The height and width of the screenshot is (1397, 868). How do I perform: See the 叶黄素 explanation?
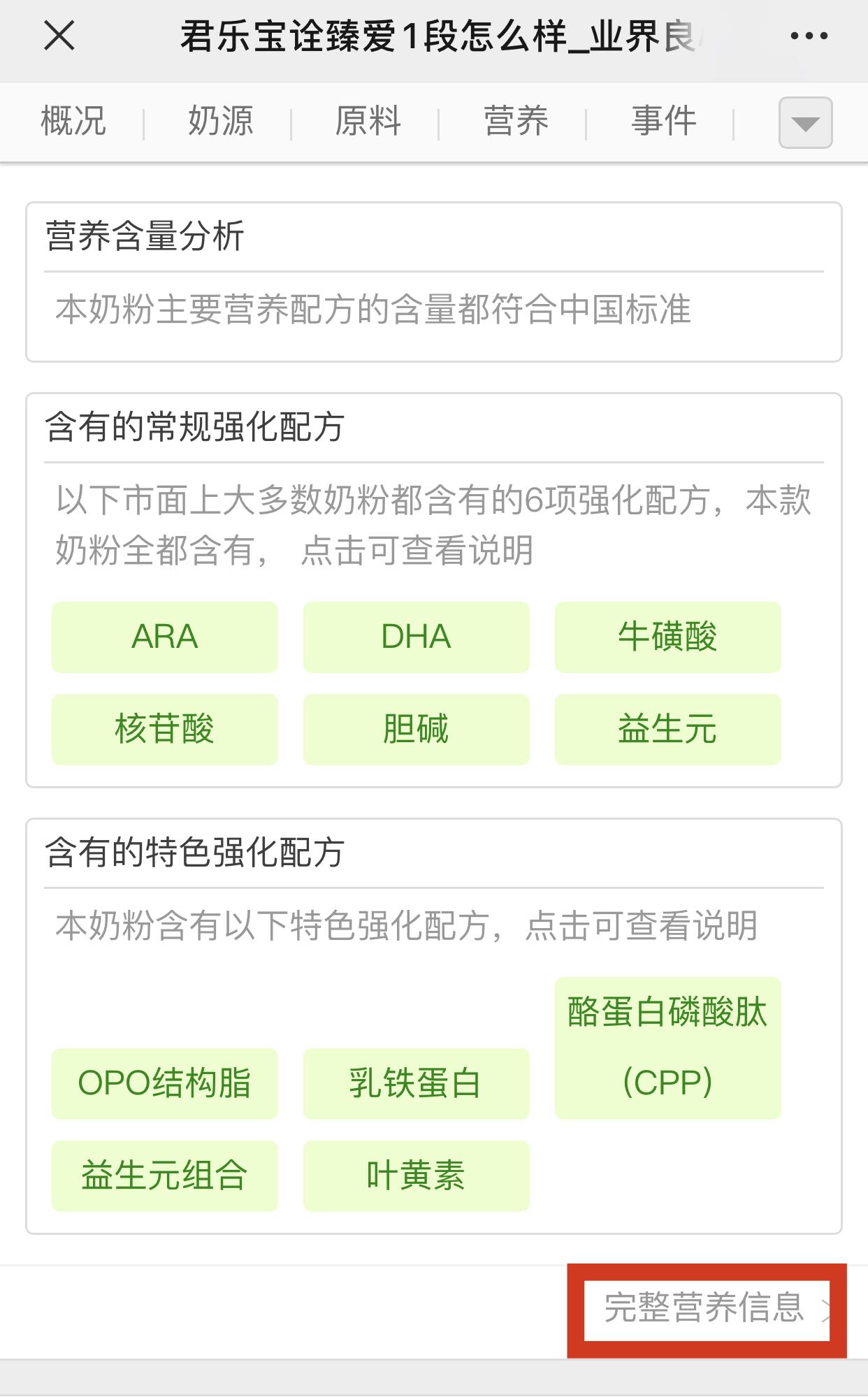[417, 1175]
